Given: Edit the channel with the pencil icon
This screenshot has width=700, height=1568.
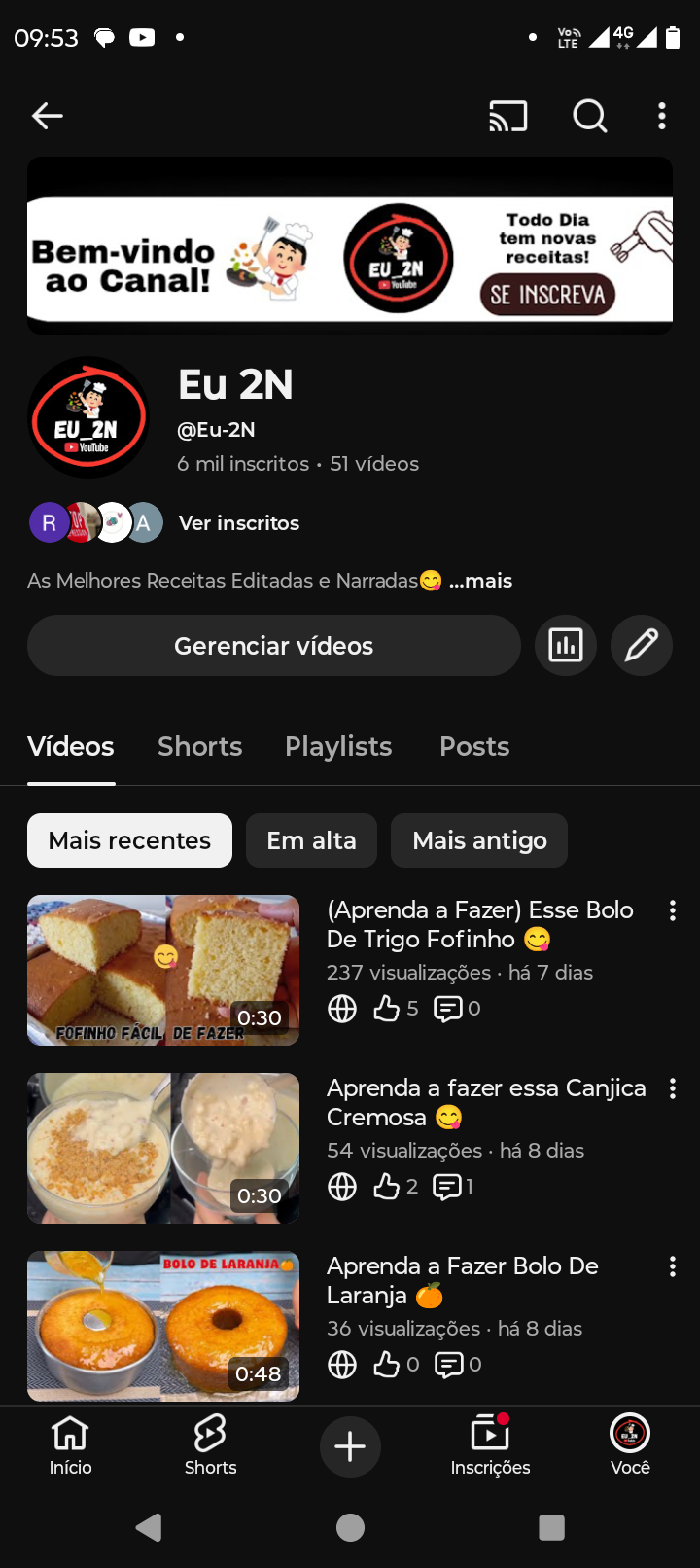Looking at the screenshot, I should (642, 646).
